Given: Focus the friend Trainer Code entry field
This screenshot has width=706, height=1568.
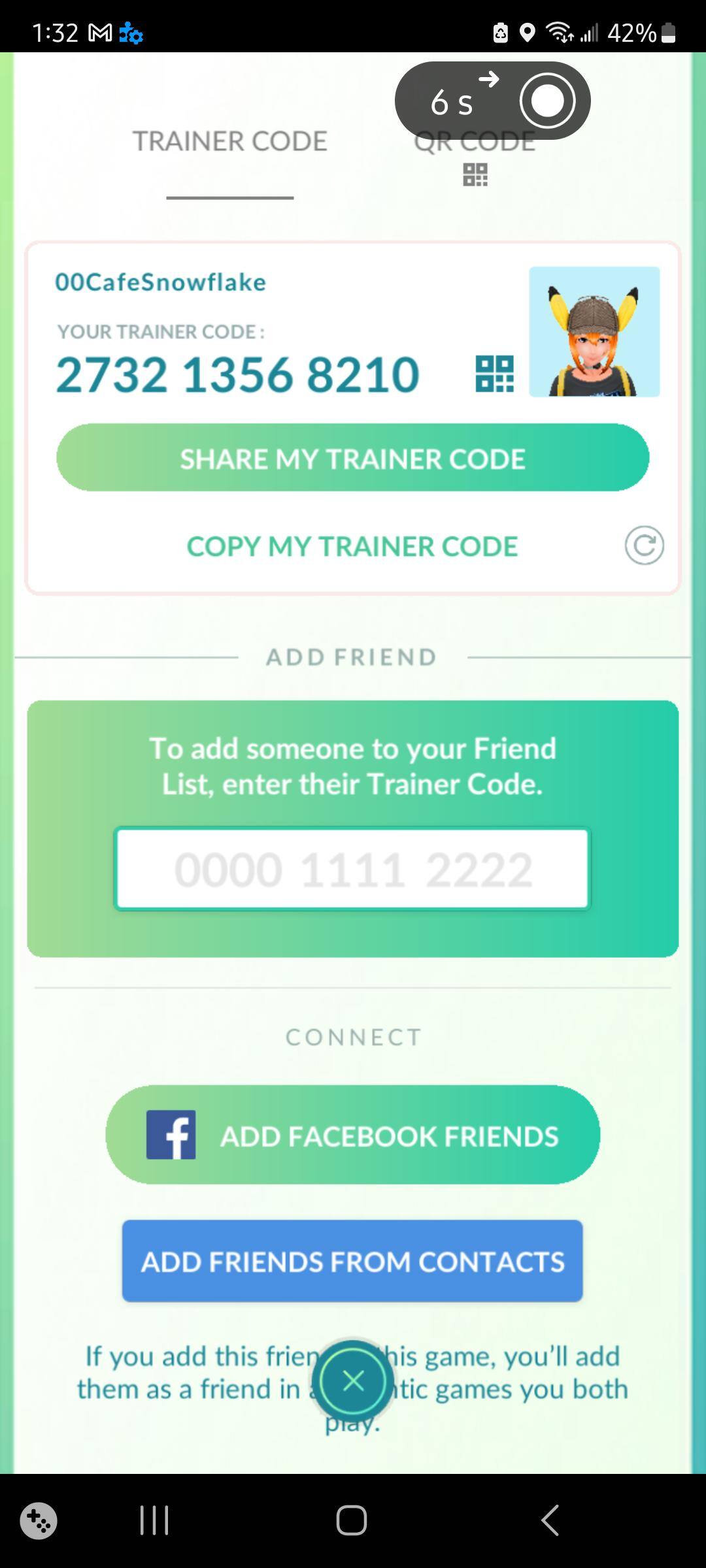Looking at the screenshot, I should tap(352, 869).
